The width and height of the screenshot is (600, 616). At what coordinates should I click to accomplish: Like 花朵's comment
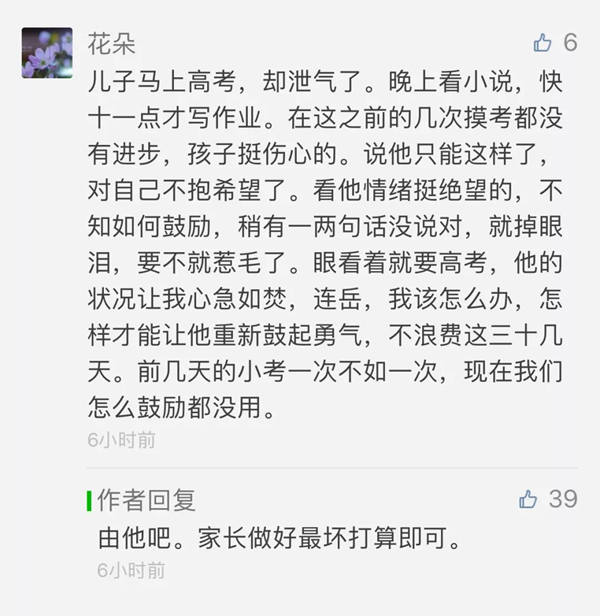(x=543, y=42)
